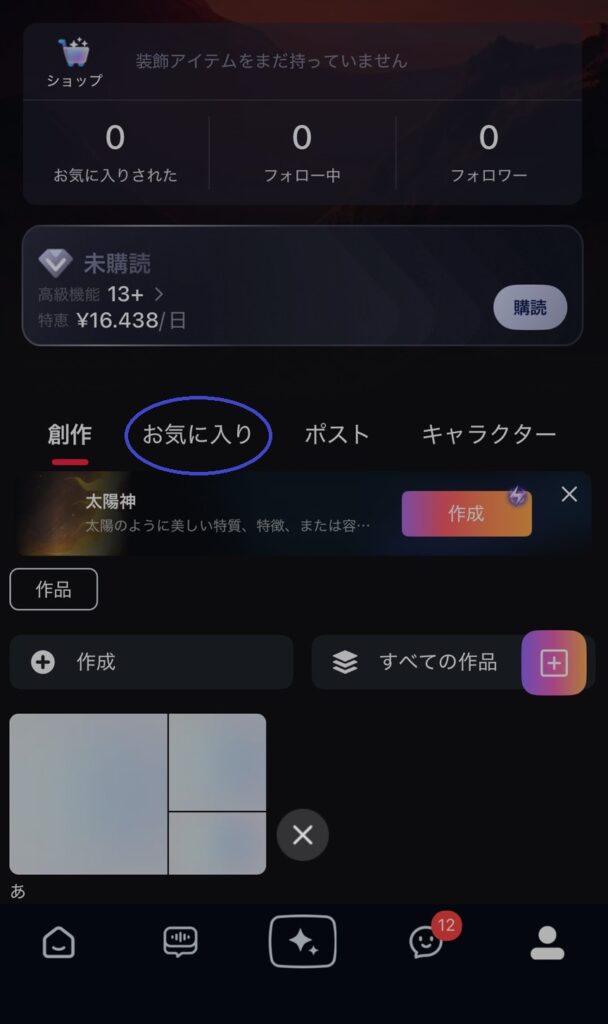Go to the home tab
Screen dimensions: 608x1024
tap(59, 942)
